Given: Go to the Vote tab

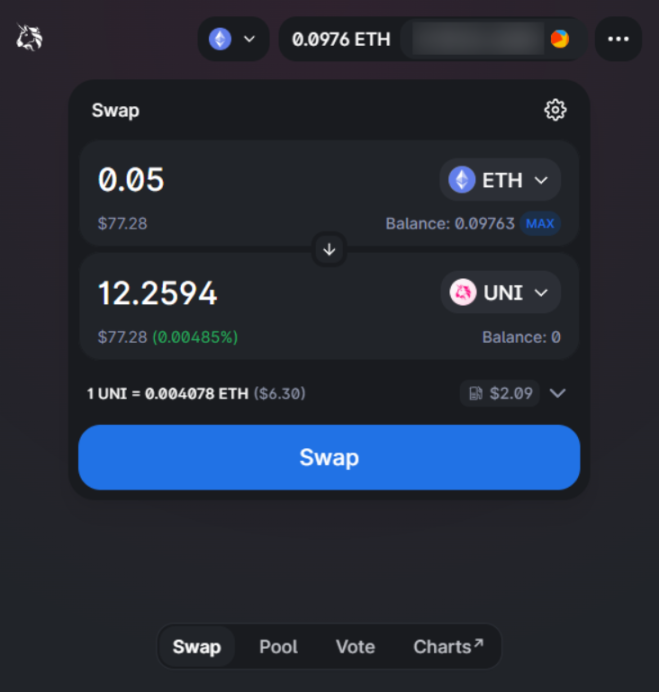Looking at the screenshot, I should [355, 647].
